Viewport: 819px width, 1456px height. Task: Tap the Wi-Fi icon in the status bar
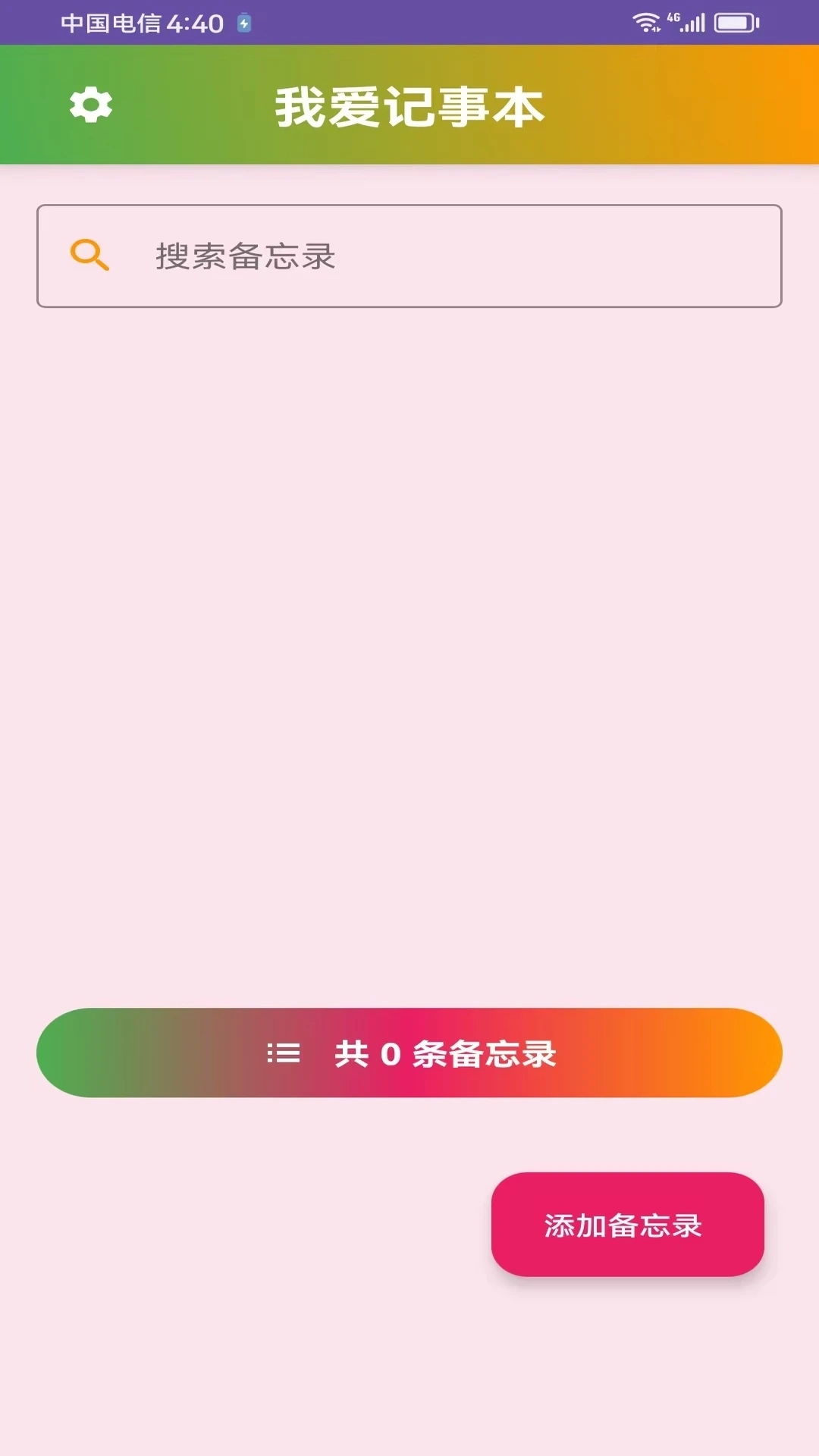tap(645, 23)
